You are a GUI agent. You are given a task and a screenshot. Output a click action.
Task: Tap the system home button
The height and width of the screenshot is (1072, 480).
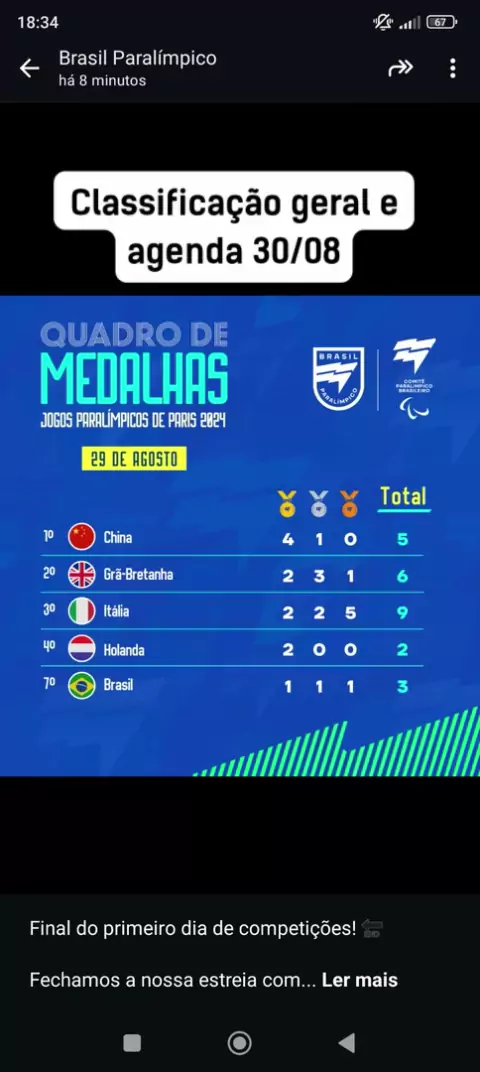click(239, 1043)
